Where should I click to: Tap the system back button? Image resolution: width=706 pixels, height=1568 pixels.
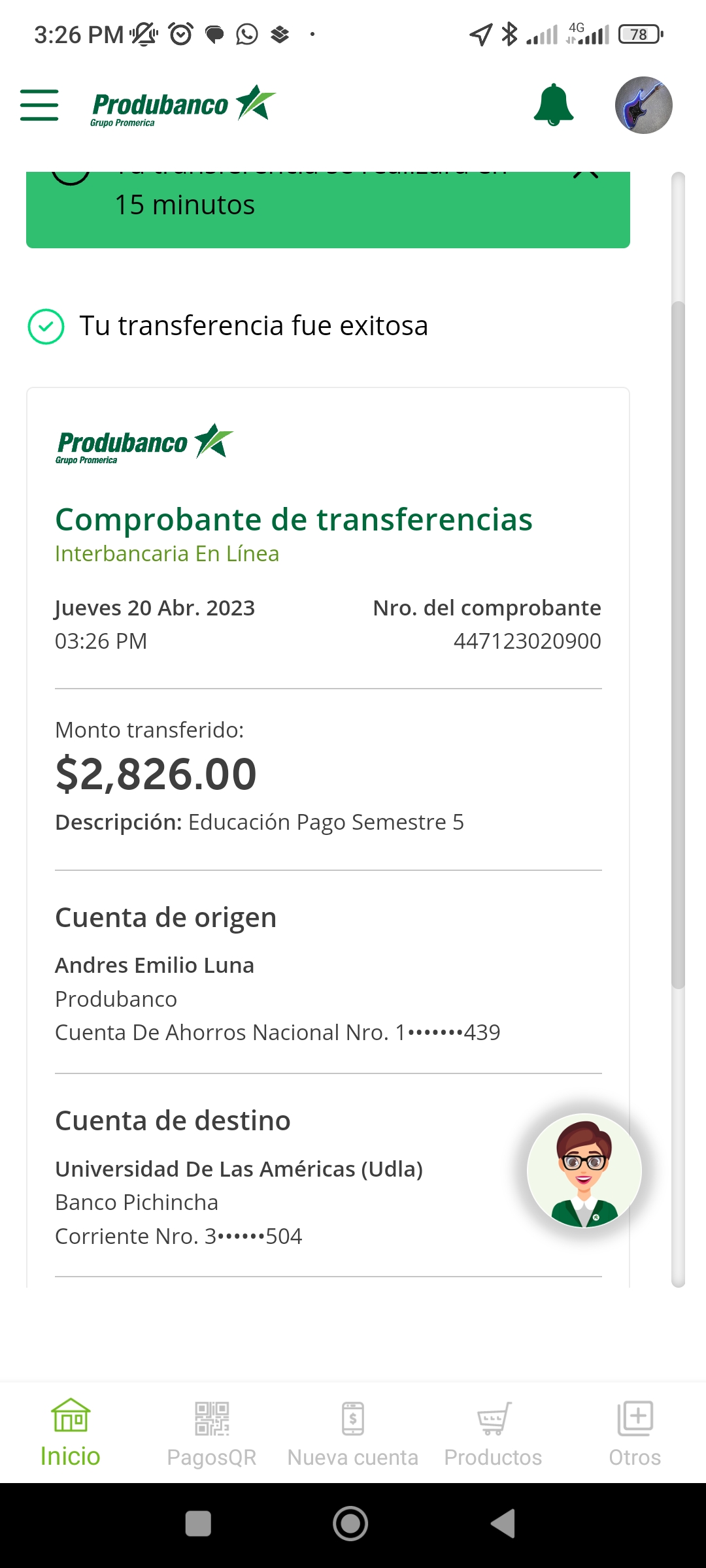pyautogui.click(x=503, y=1524)
